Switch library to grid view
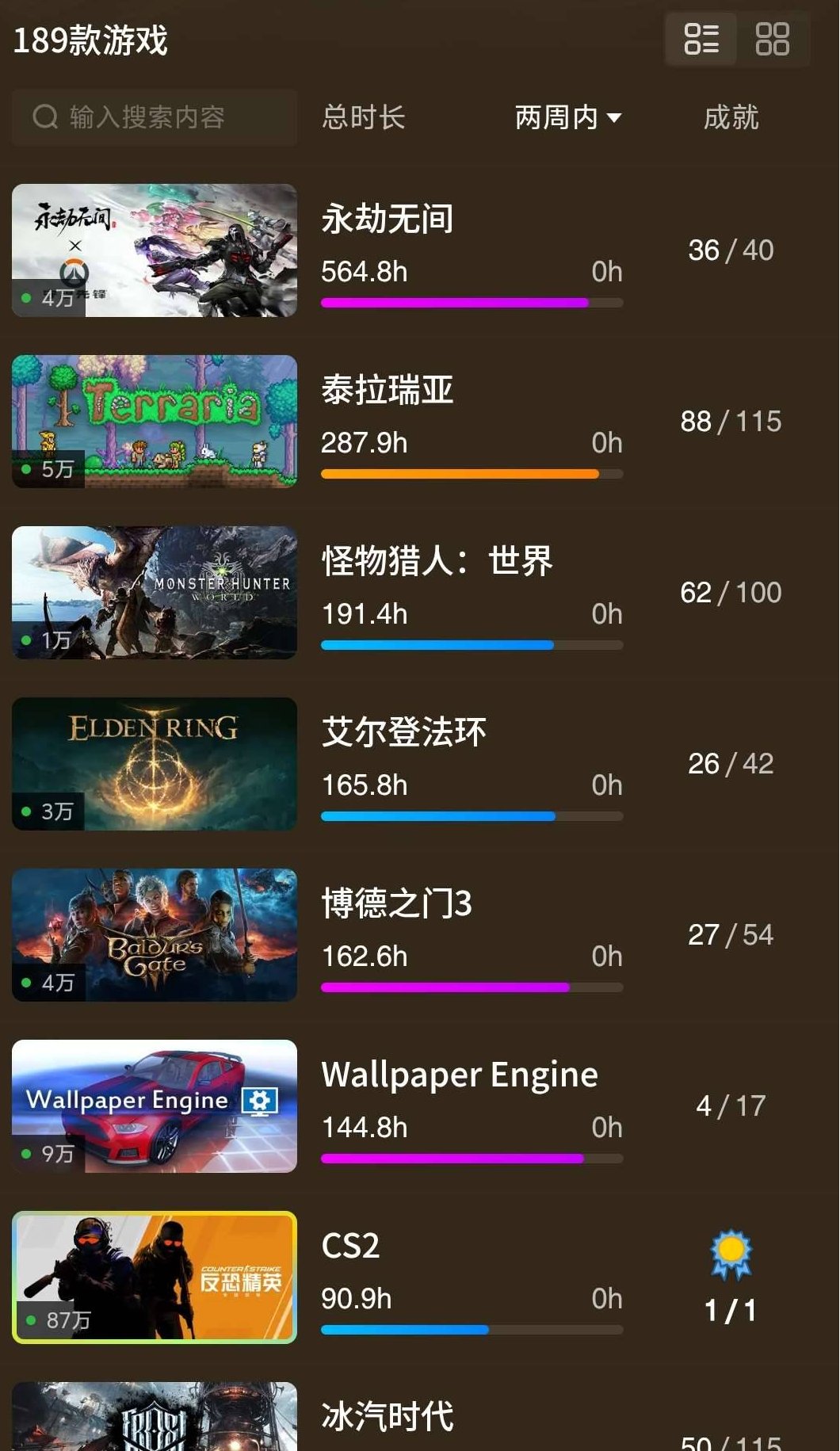The height and width of the screenshot is (1451, 840). point(773,38)
